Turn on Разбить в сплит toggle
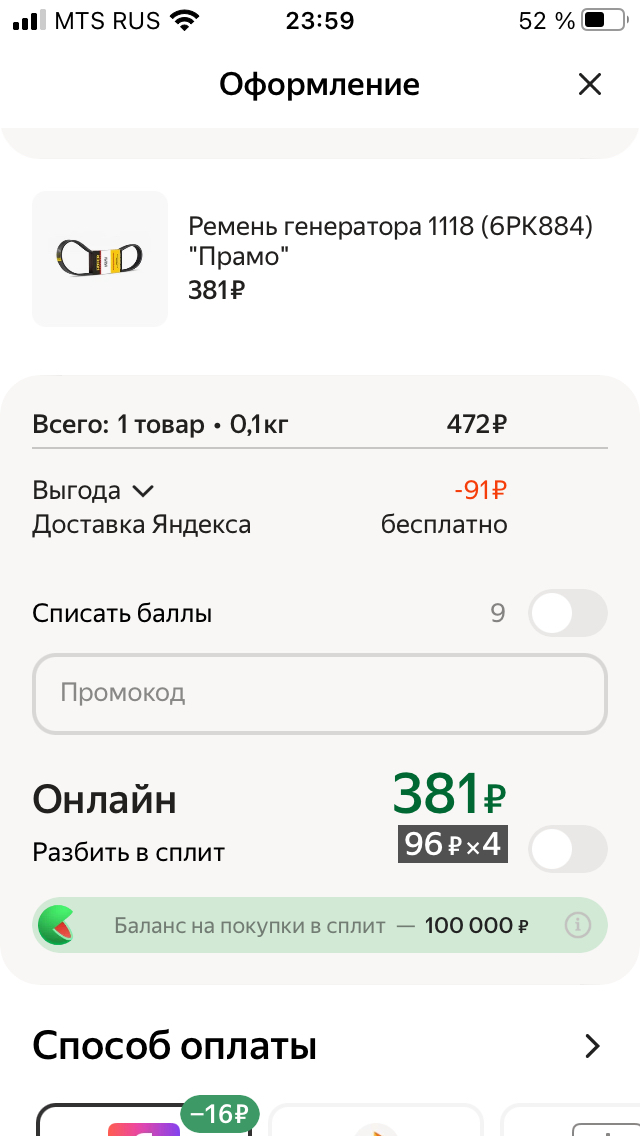 tap(567, 849)
